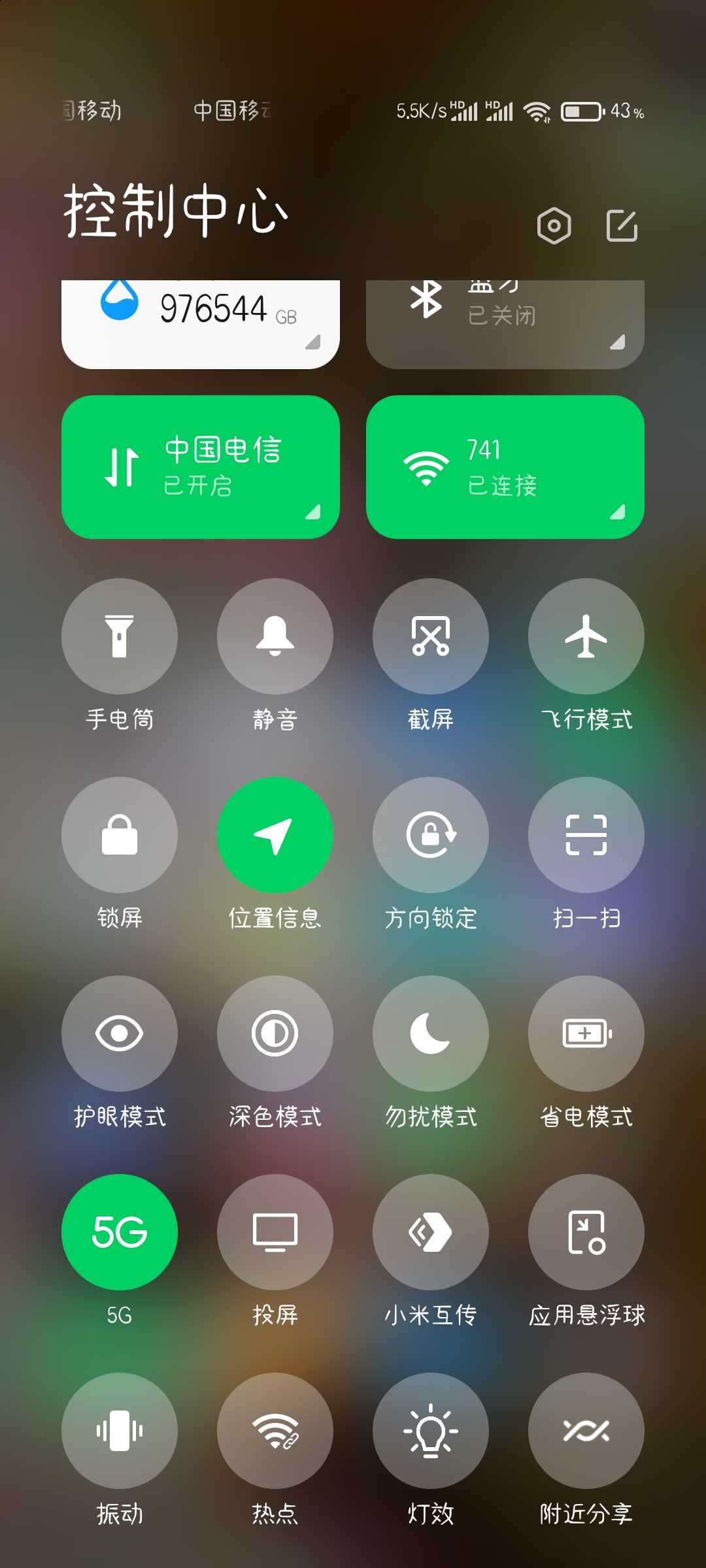The image size is (706, 1568).
Task: Lock the screen with 锁屏
Action: [120, 835]
